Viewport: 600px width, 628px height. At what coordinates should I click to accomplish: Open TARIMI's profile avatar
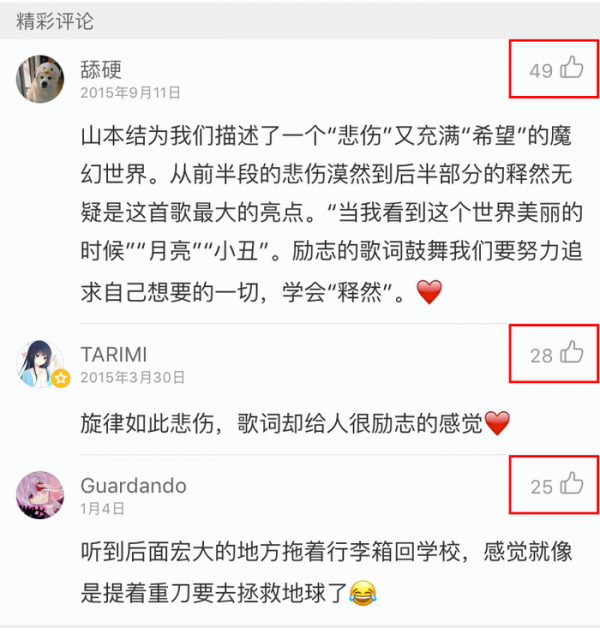point(41,363)
